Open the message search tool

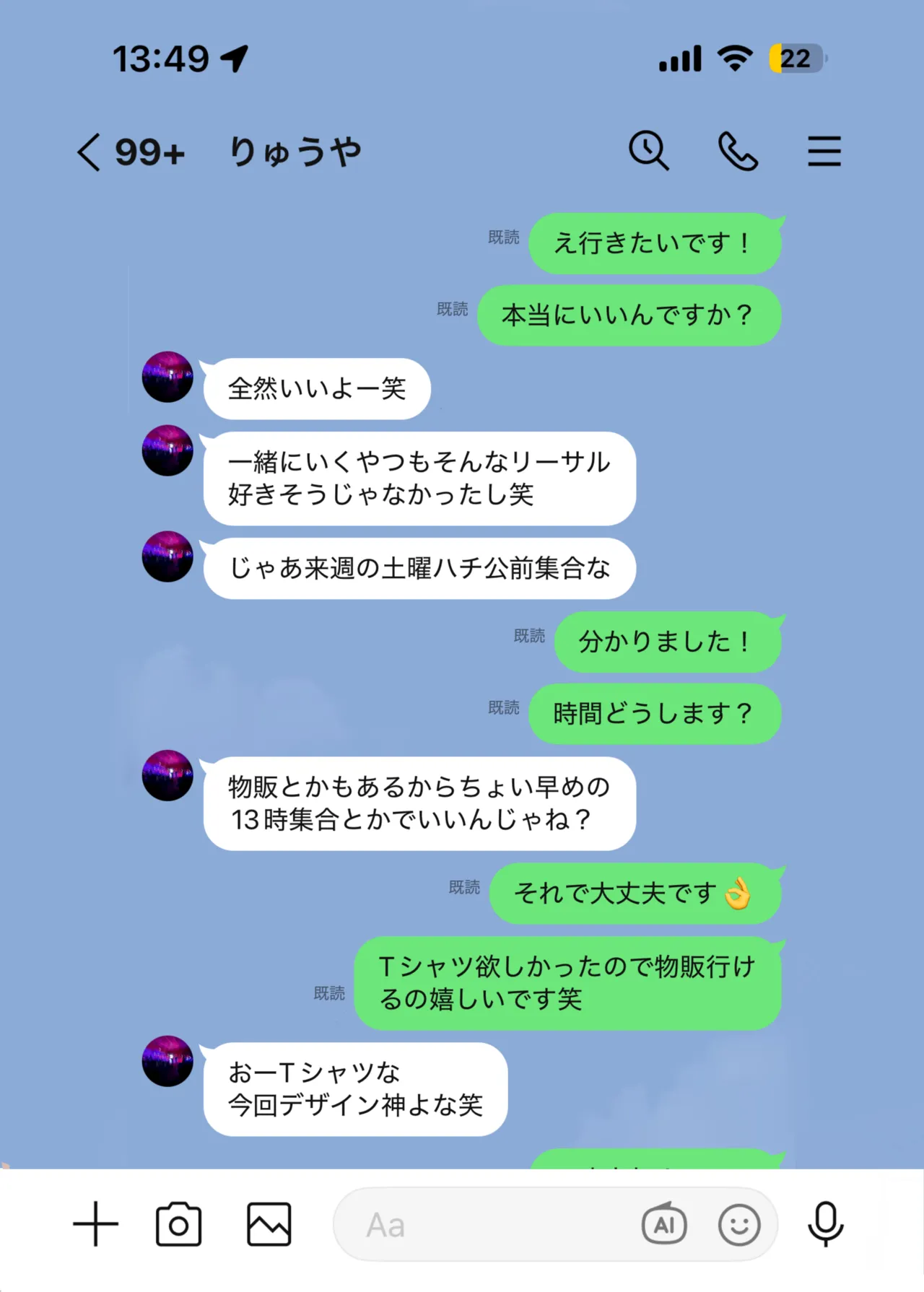tap(648, 151)
